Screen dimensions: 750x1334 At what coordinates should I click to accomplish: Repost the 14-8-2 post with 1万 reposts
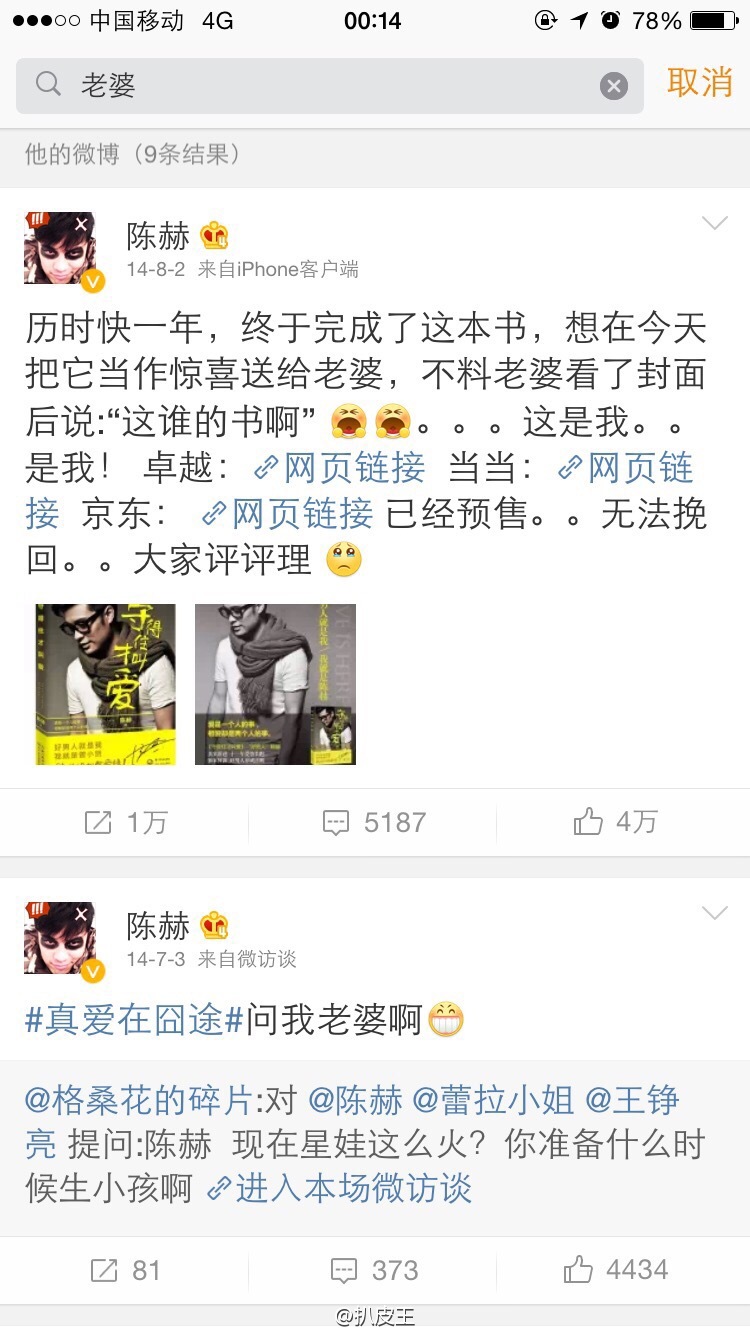125,822
